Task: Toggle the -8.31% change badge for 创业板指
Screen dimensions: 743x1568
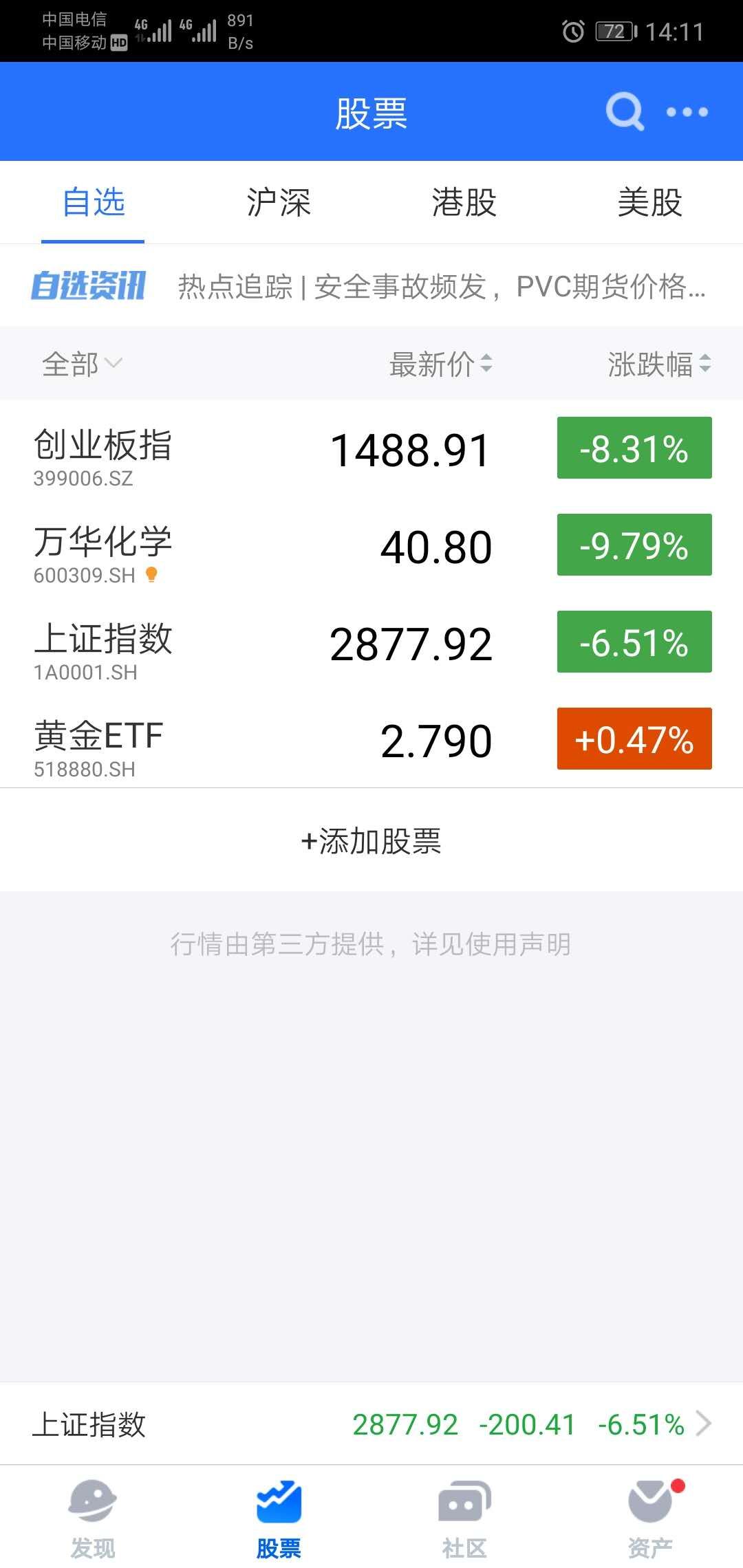Action: (x=634, y=448)
